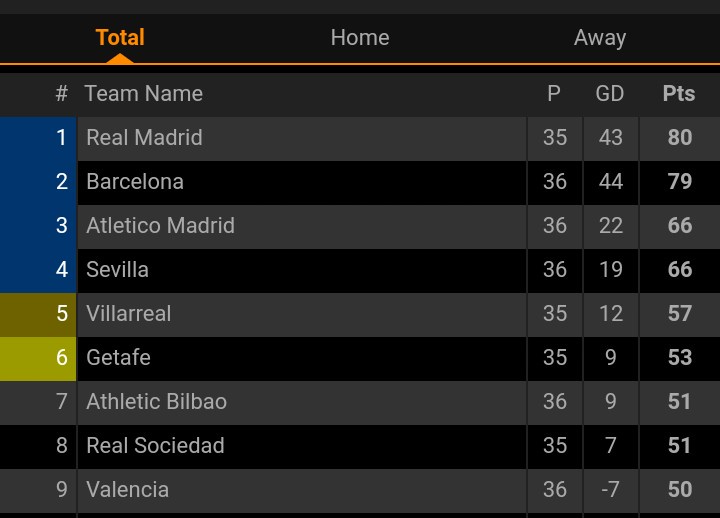Open Villarreal team row
The width and height of the screenshot is (720, 518).
pos(129,314)
